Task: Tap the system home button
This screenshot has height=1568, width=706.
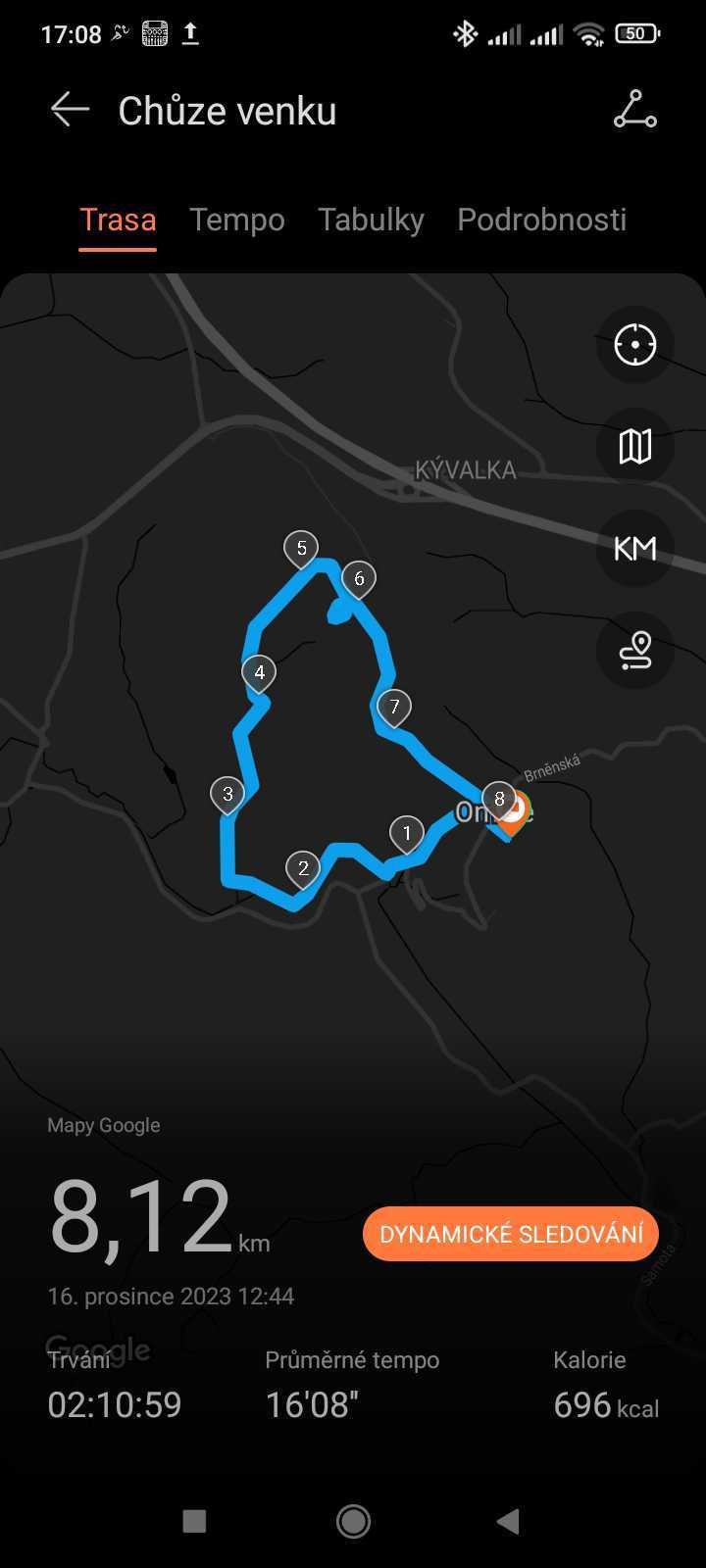Action: pyautogui.click(x=353, y=1521)
